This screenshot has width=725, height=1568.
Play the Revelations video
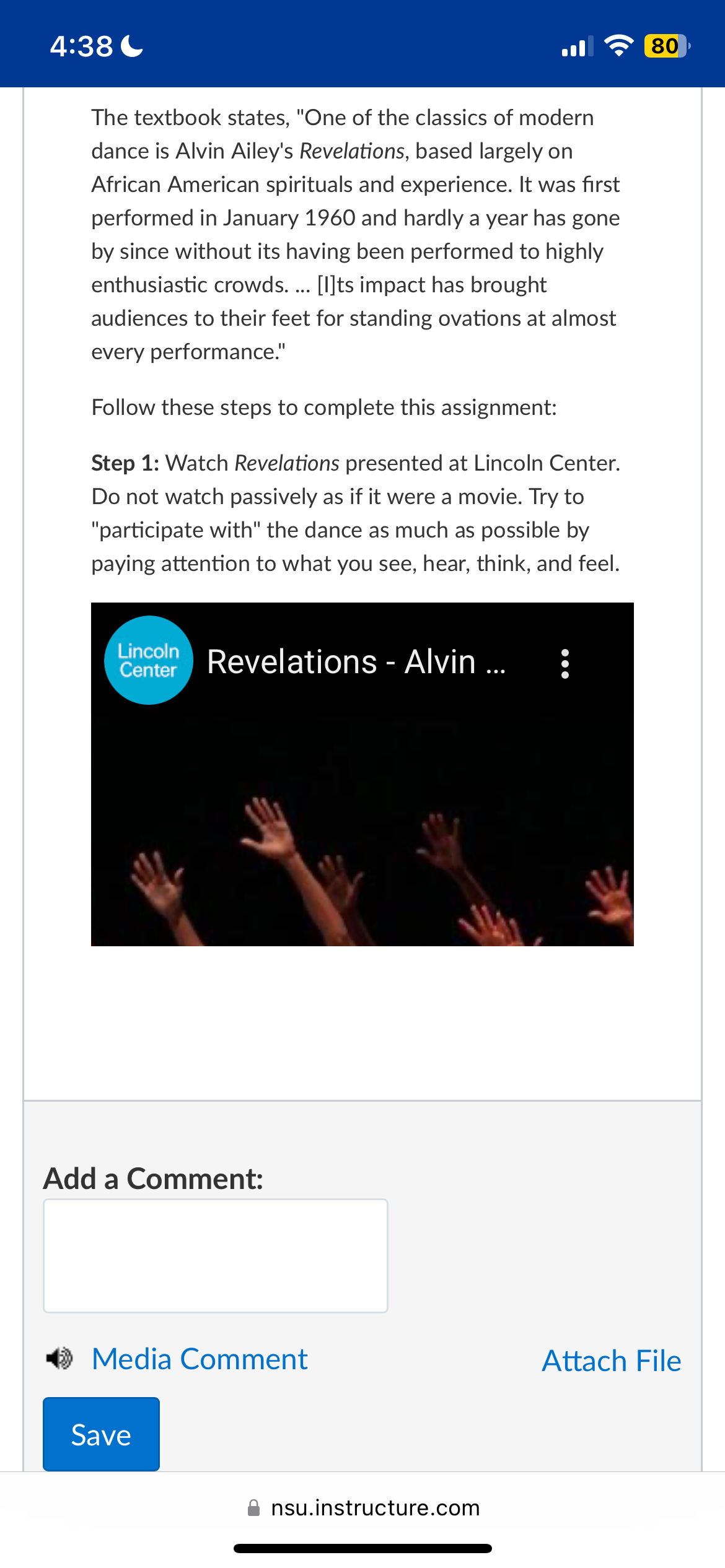pos(362,805)
